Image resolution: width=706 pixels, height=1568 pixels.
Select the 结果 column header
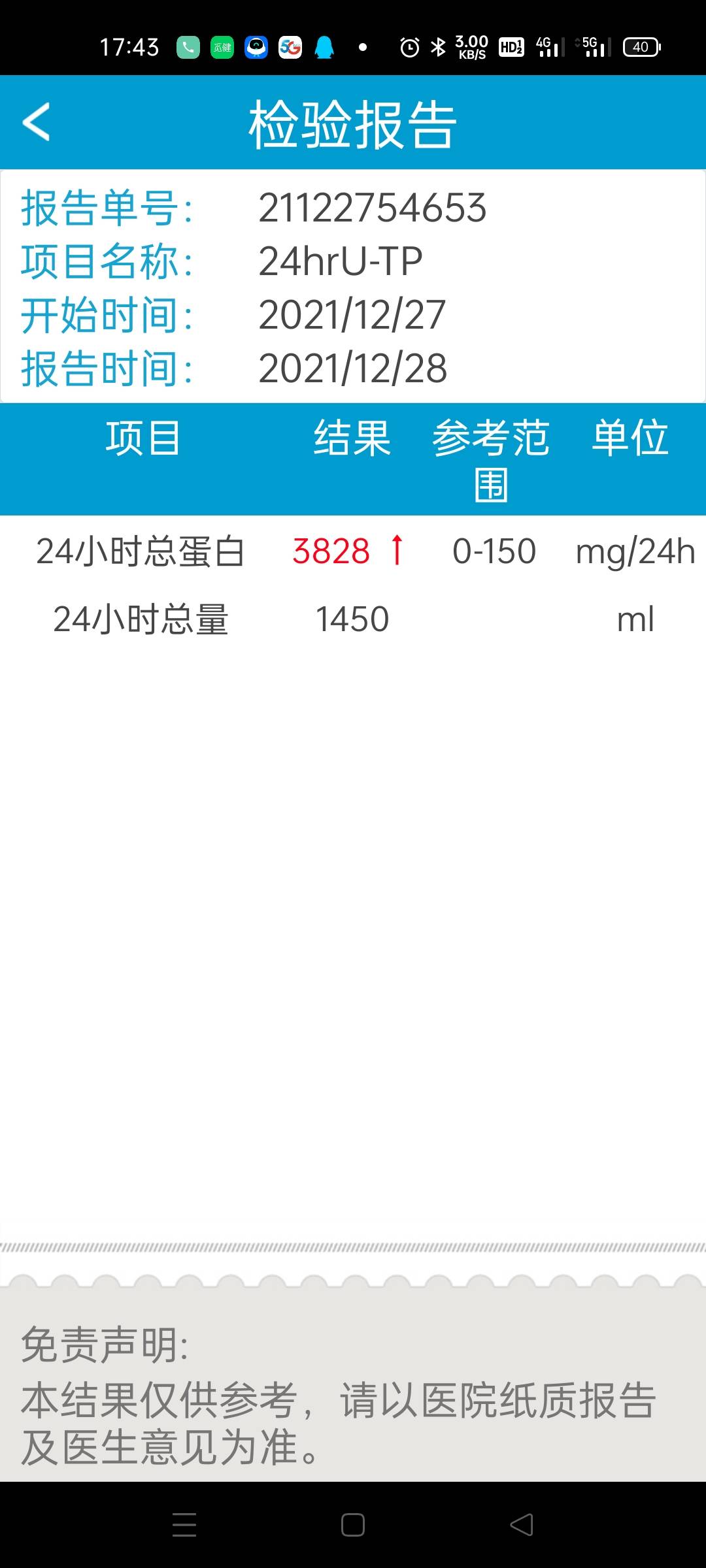[x=352, y=441]
